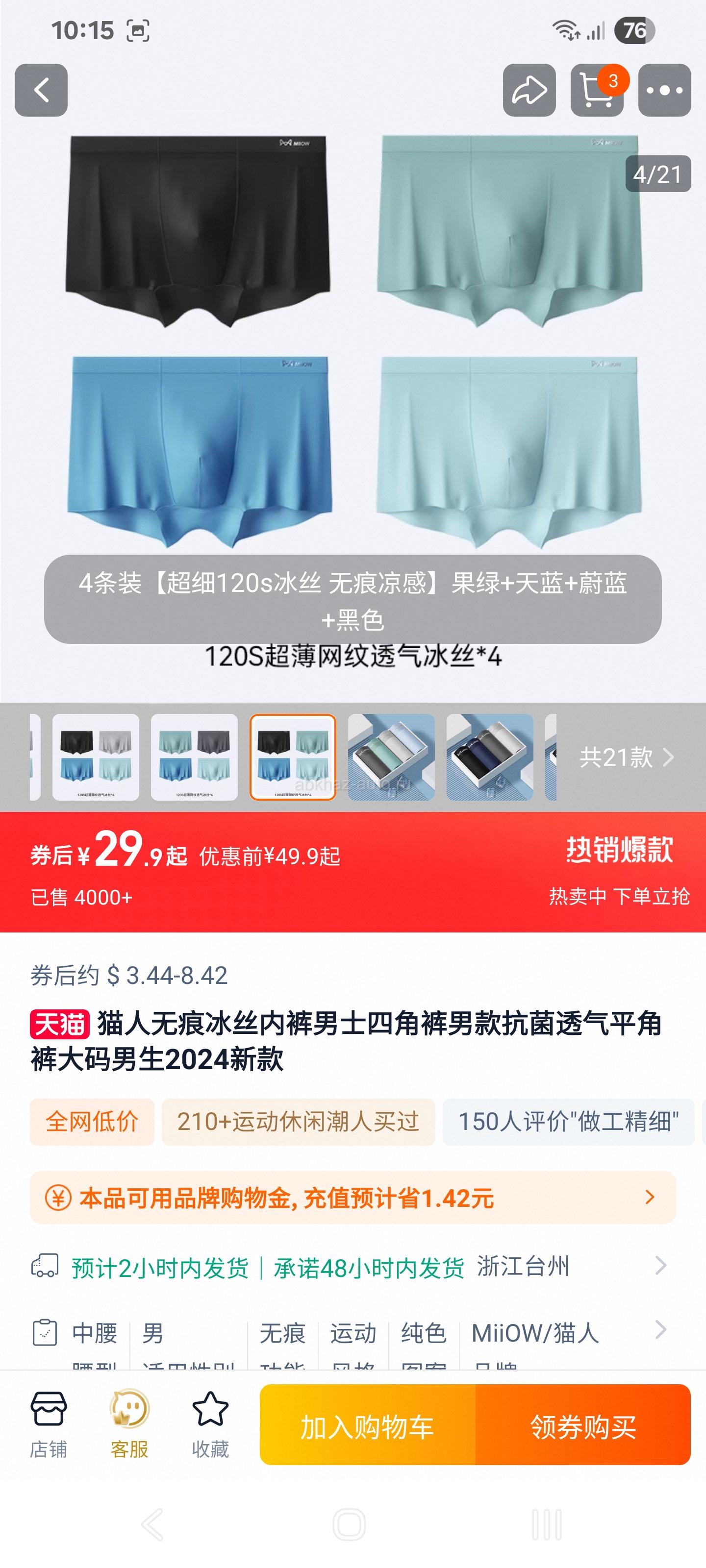Tap 领券购买 to buy with coupon
This screenshot has height=1568, width=706.
(x=583, y=1424)
